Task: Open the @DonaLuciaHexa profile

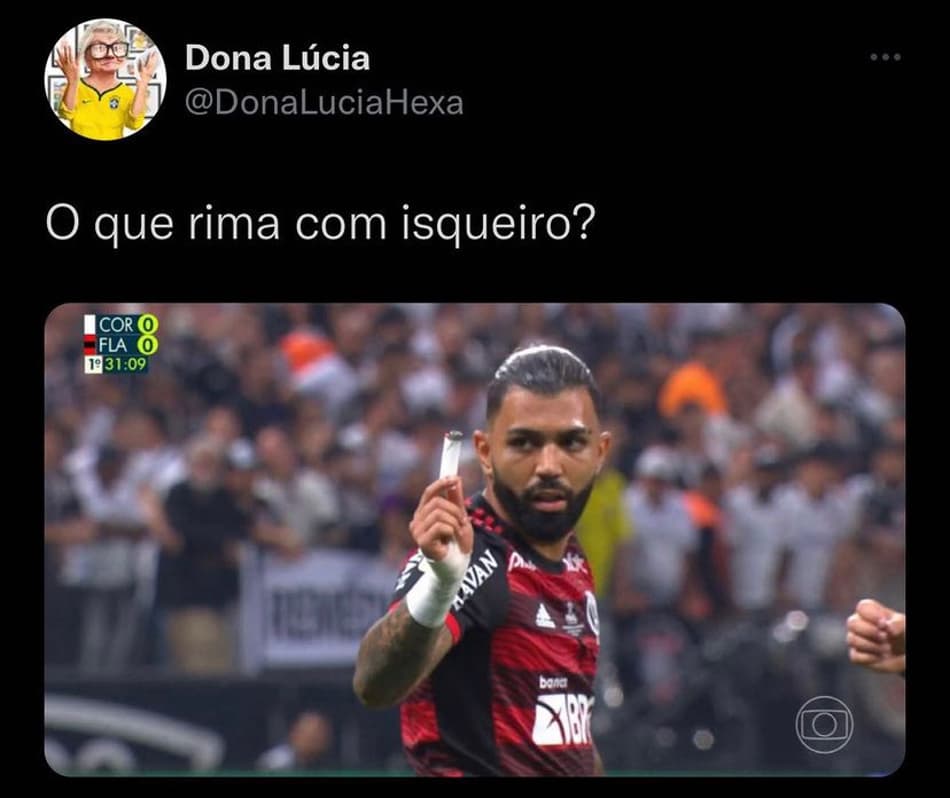Action: pyautogui.click(x=324, y=103)
